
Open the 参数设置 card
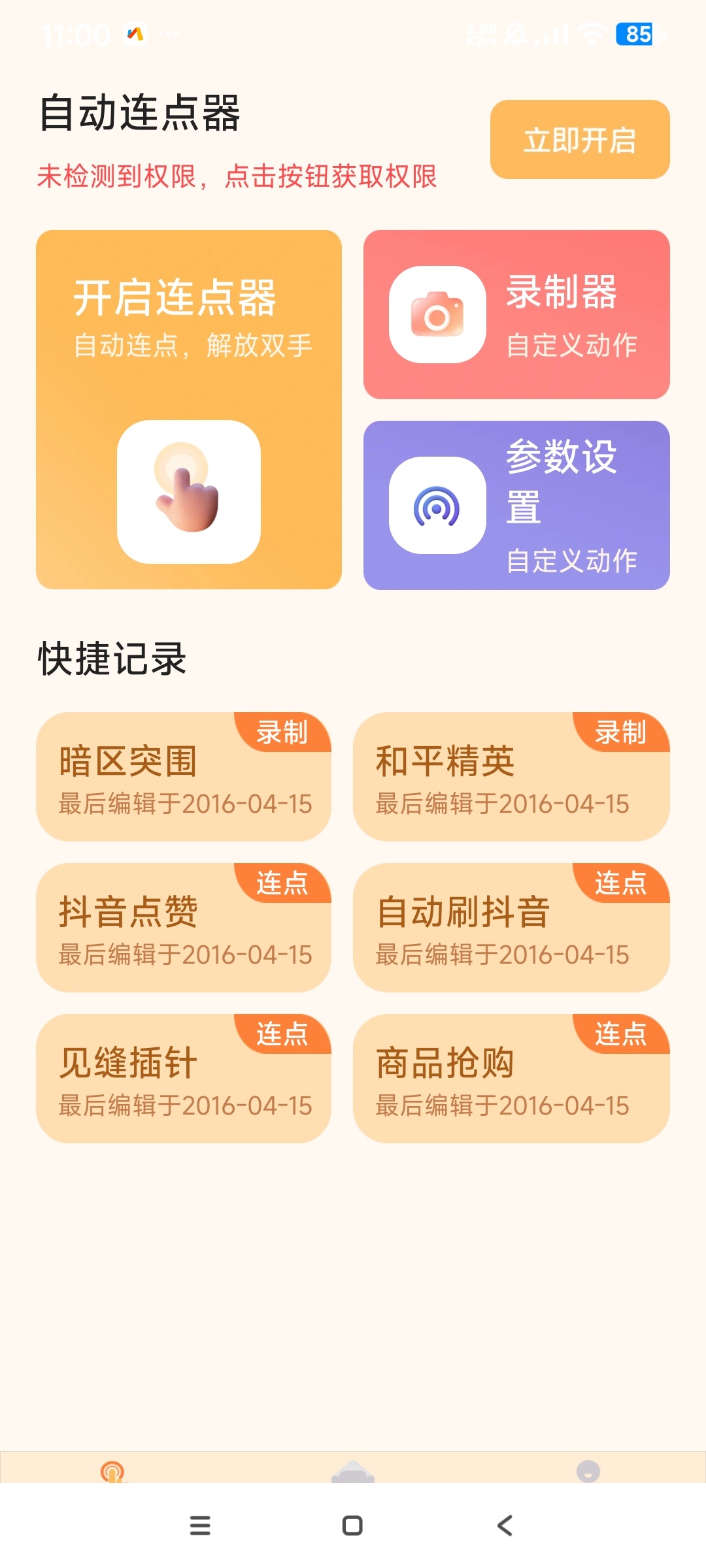click(x=516, y=505)
